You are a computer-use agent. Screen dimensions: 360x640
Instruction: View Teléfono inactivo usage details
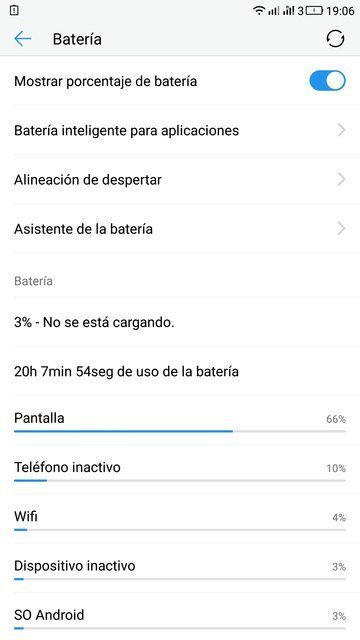[180, 470]
